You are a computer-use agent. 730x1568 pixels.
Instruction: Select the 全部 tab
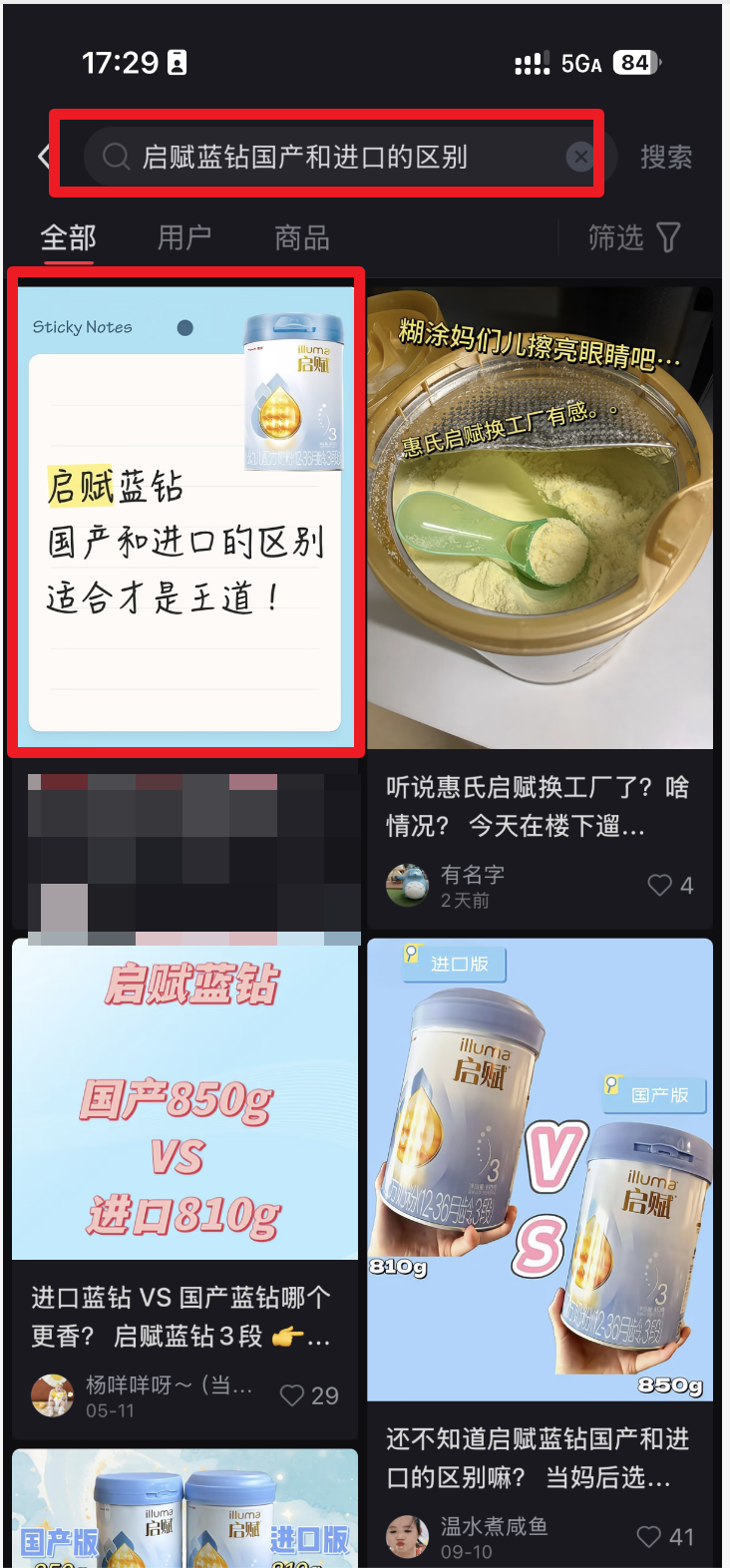67,237
